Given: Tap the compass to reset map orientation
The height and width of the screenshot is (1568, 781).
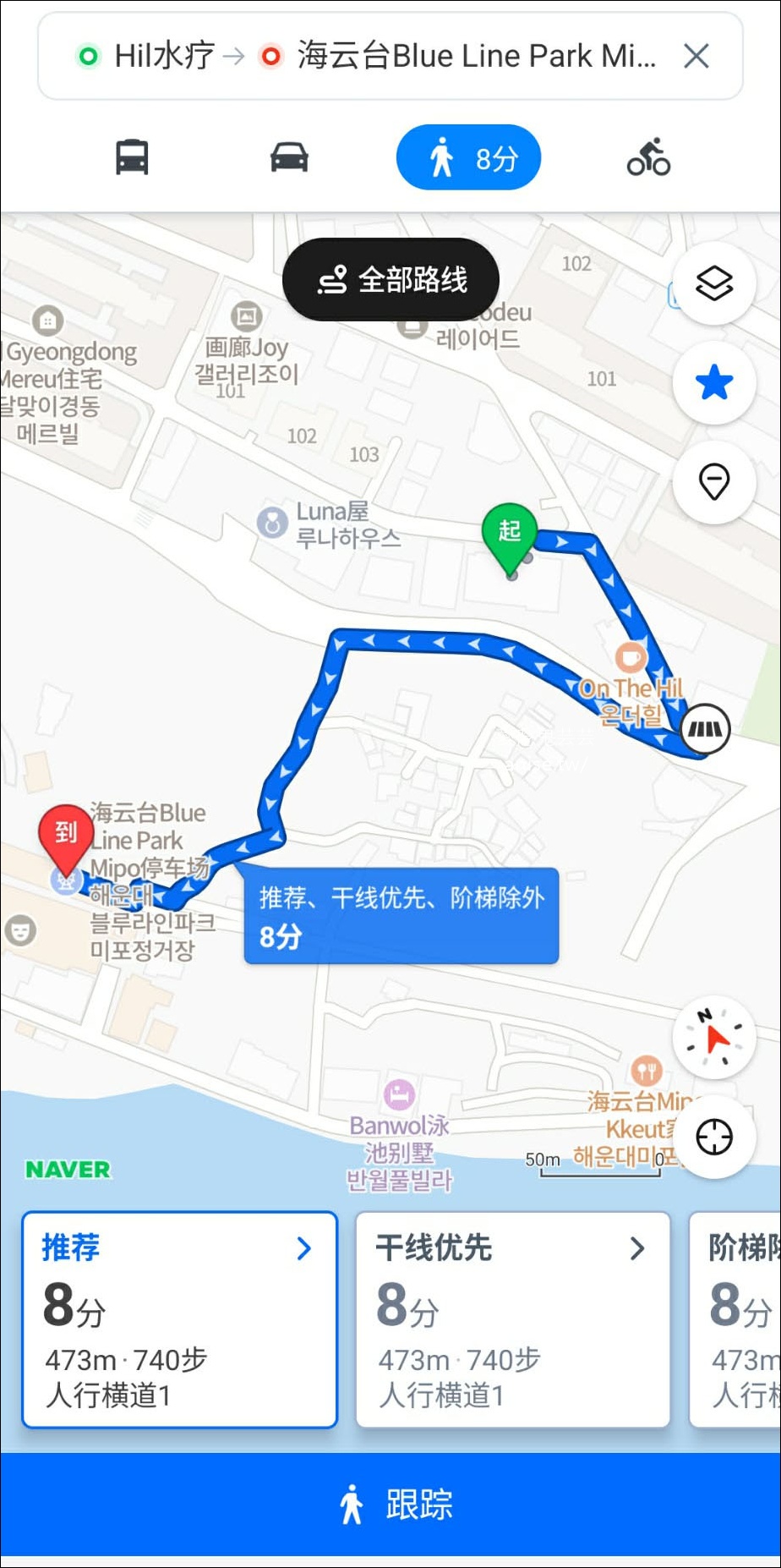Looking at the screenshot, I should tap(714, 1037).
